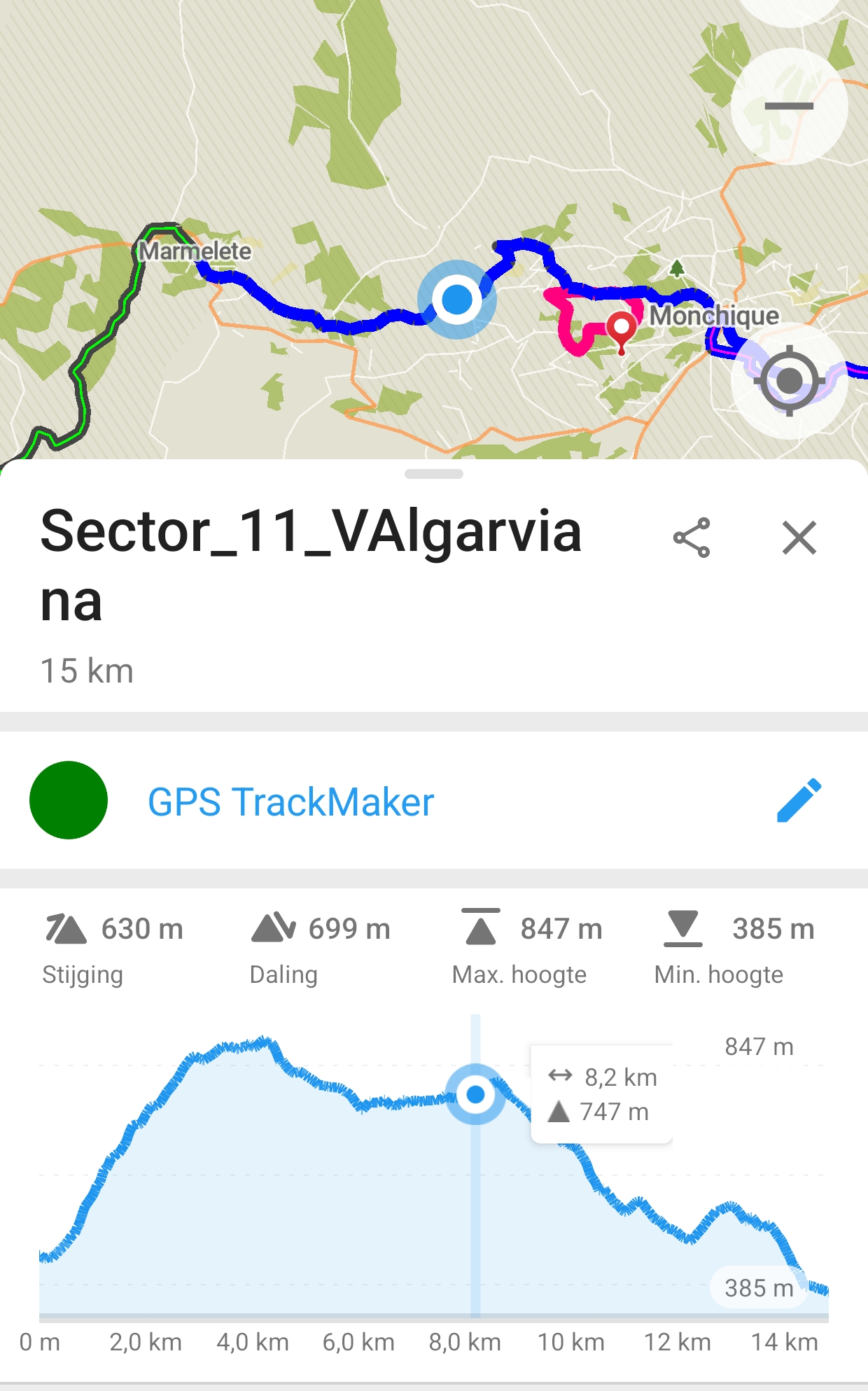Open the GPS TrackMaker link
Screen dimensions: 868x1391
290,802
